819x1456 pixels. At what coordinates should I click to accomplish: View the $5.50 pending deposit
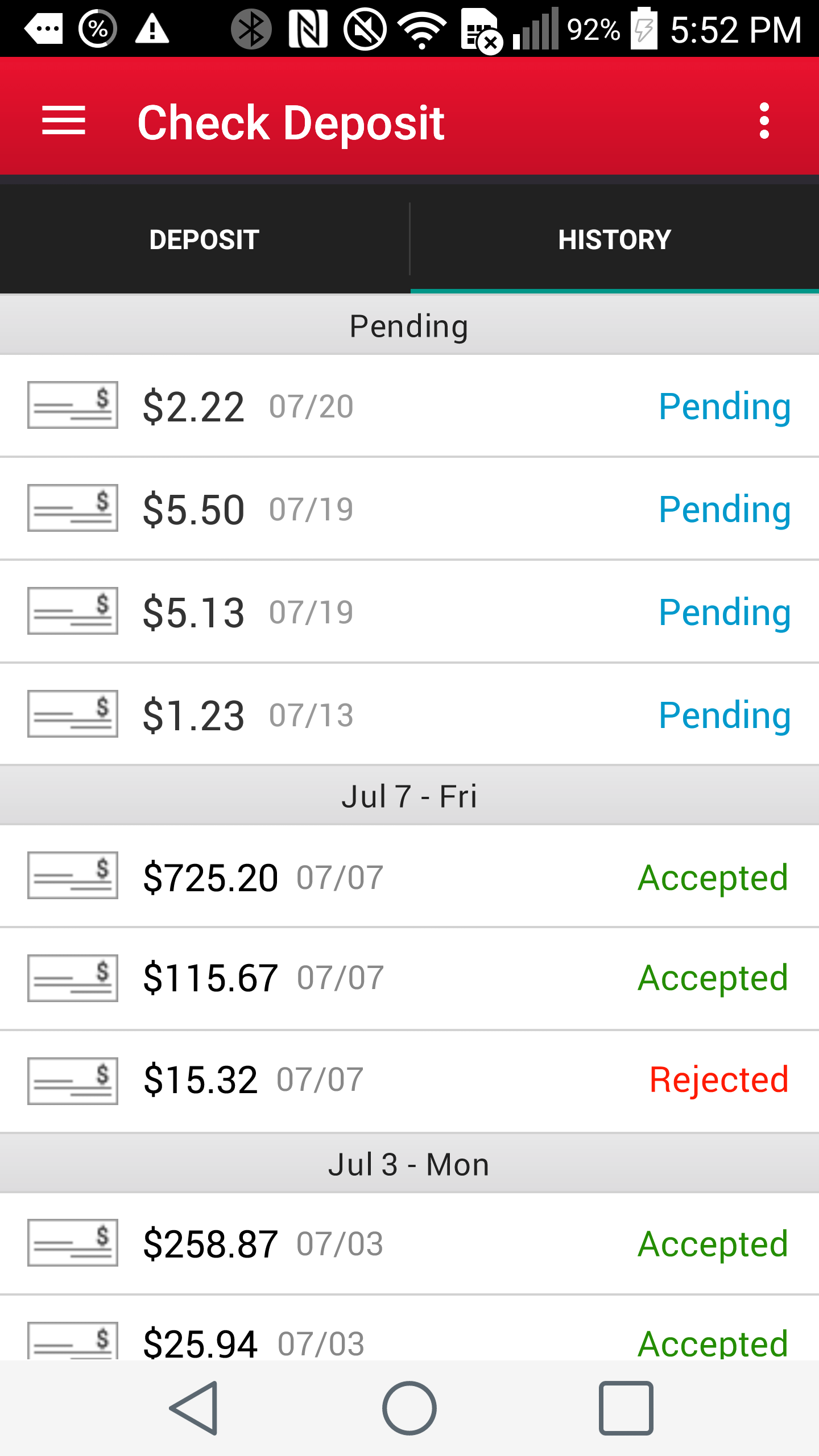(x=409, y=509)
